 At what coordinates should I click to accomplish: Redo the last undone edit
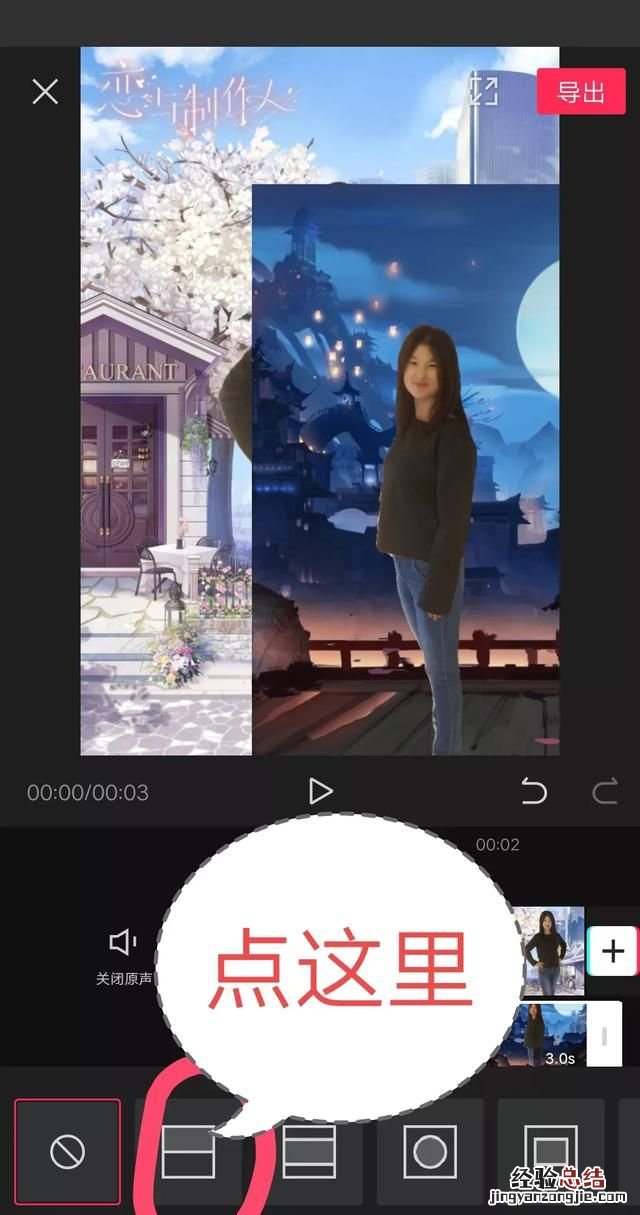(x=604, y=792)
